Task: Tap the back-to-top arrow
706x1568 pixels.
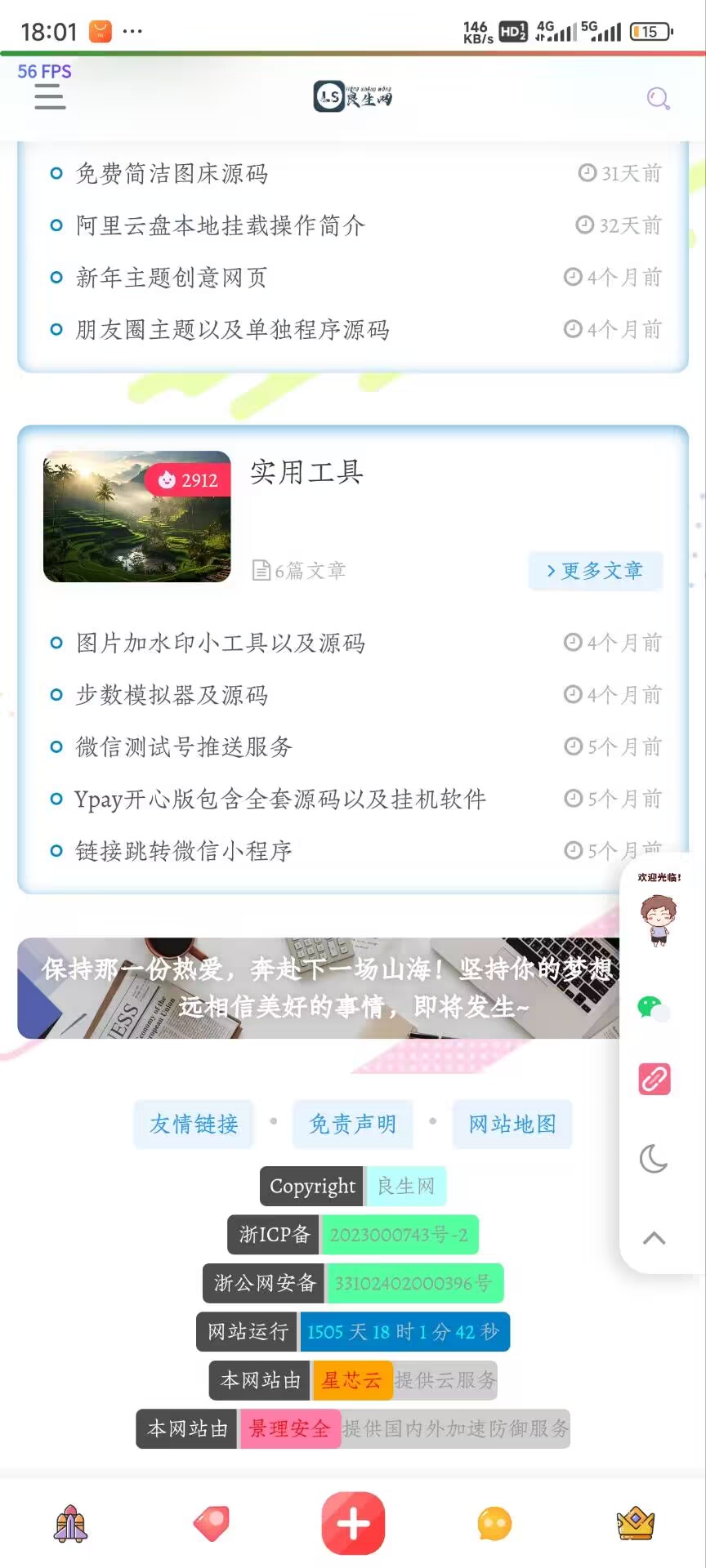Action: 654,1238
